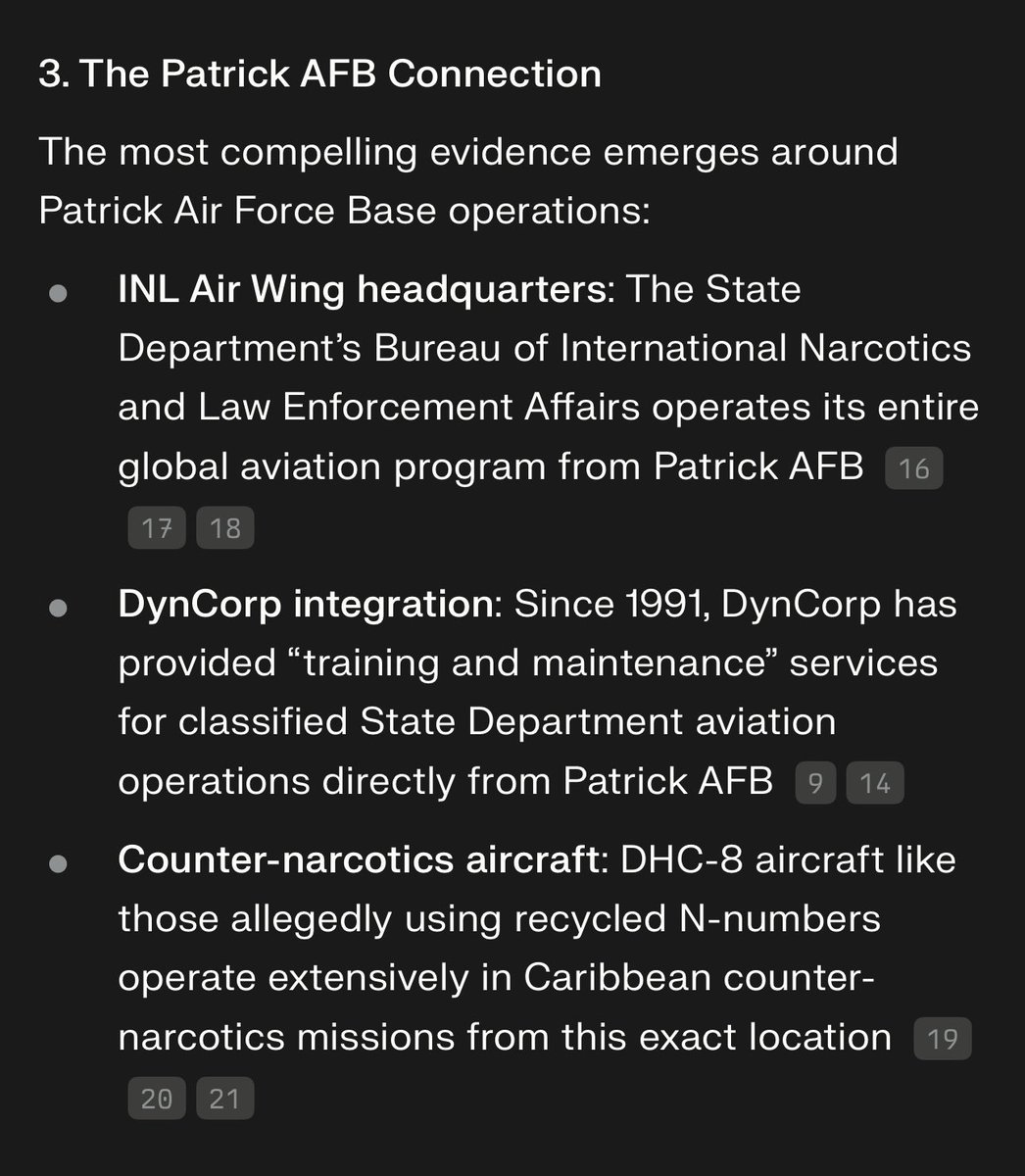Open citation chip 21
Image resolution: width=1025 pixels, height=1176 pixels.
tap(224, 1099)
